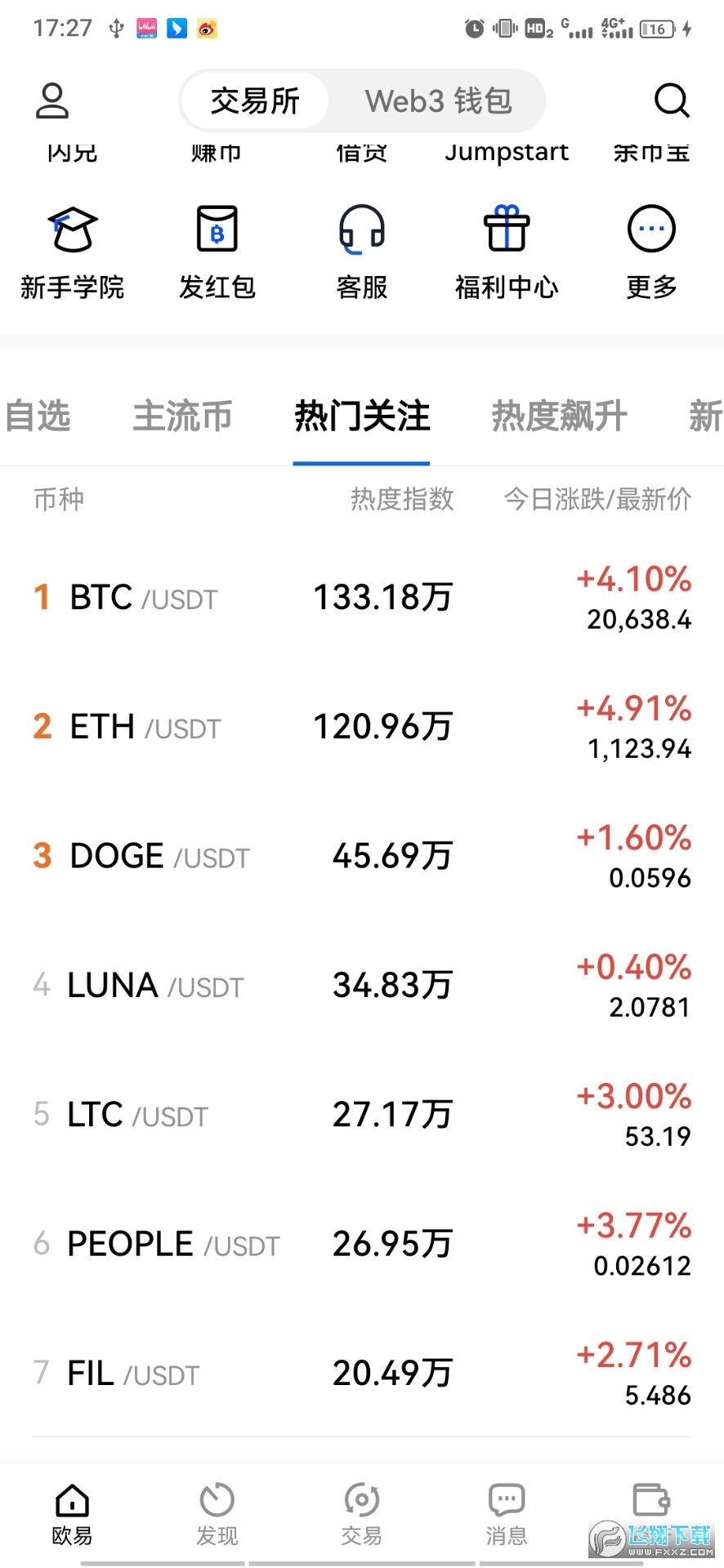Tap the profile account icon
Screen dimensions: 724x1568
tap(52, 100)
